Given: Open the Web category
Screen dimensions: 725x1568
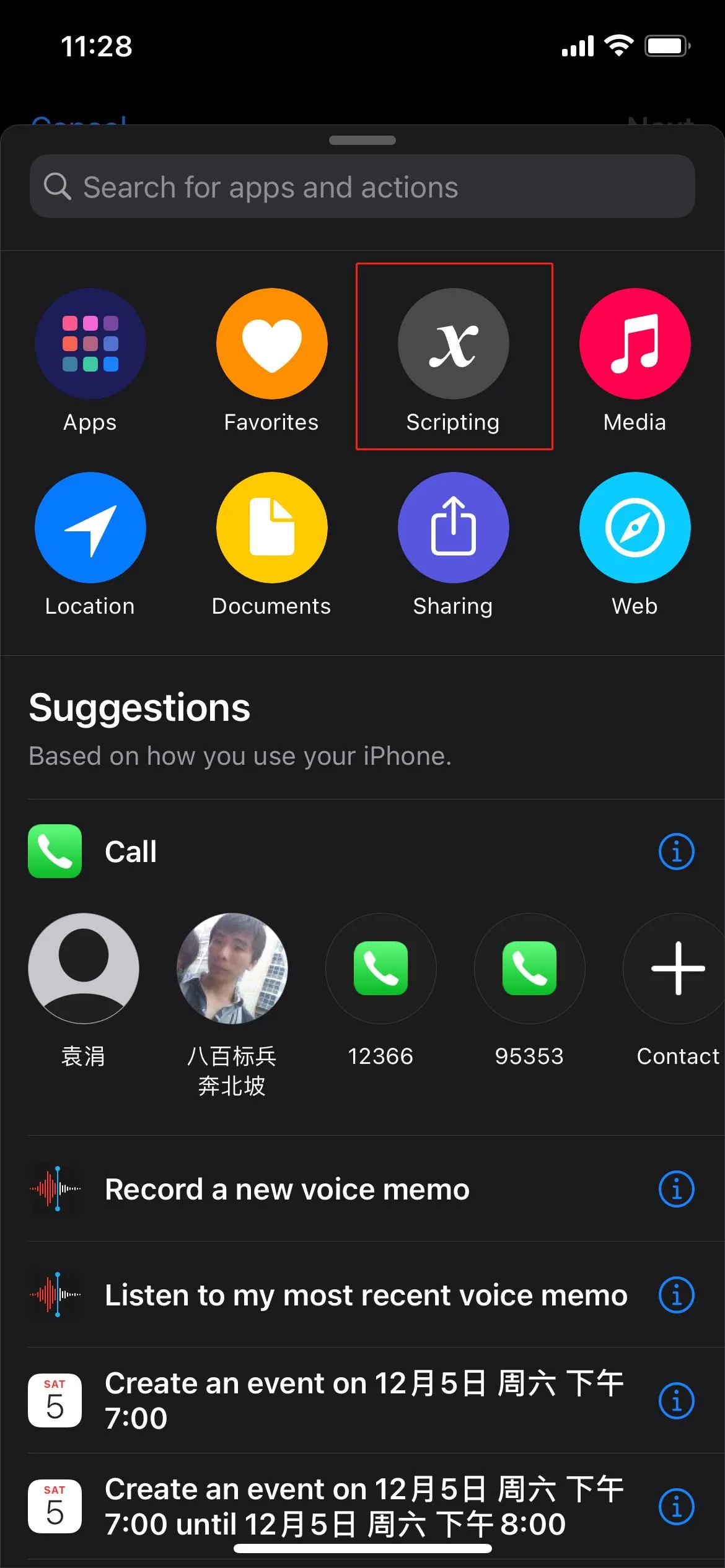Looking at the screenshot, I should 635,528.
